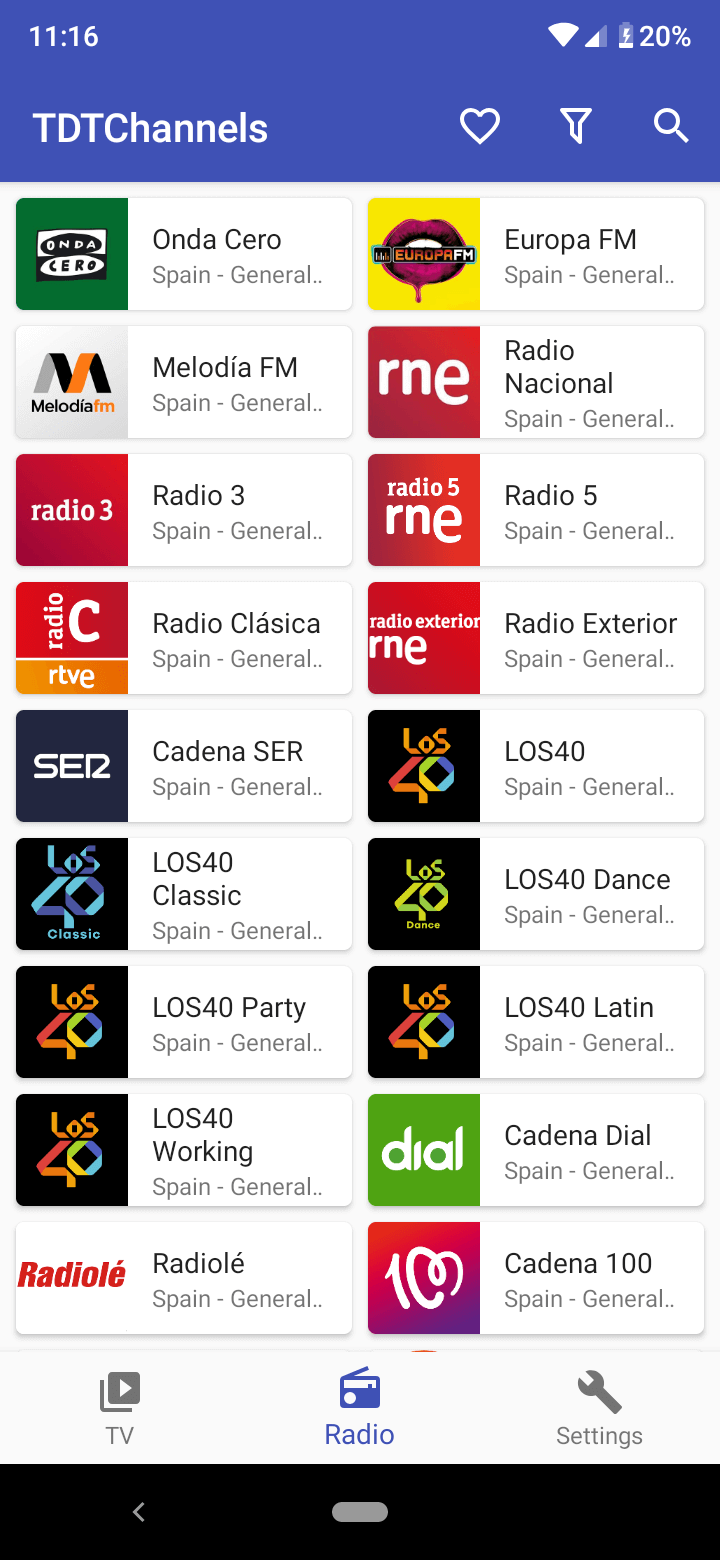Play Europa FM station card
Viewport: 720px width, 1560px height.
536,254
